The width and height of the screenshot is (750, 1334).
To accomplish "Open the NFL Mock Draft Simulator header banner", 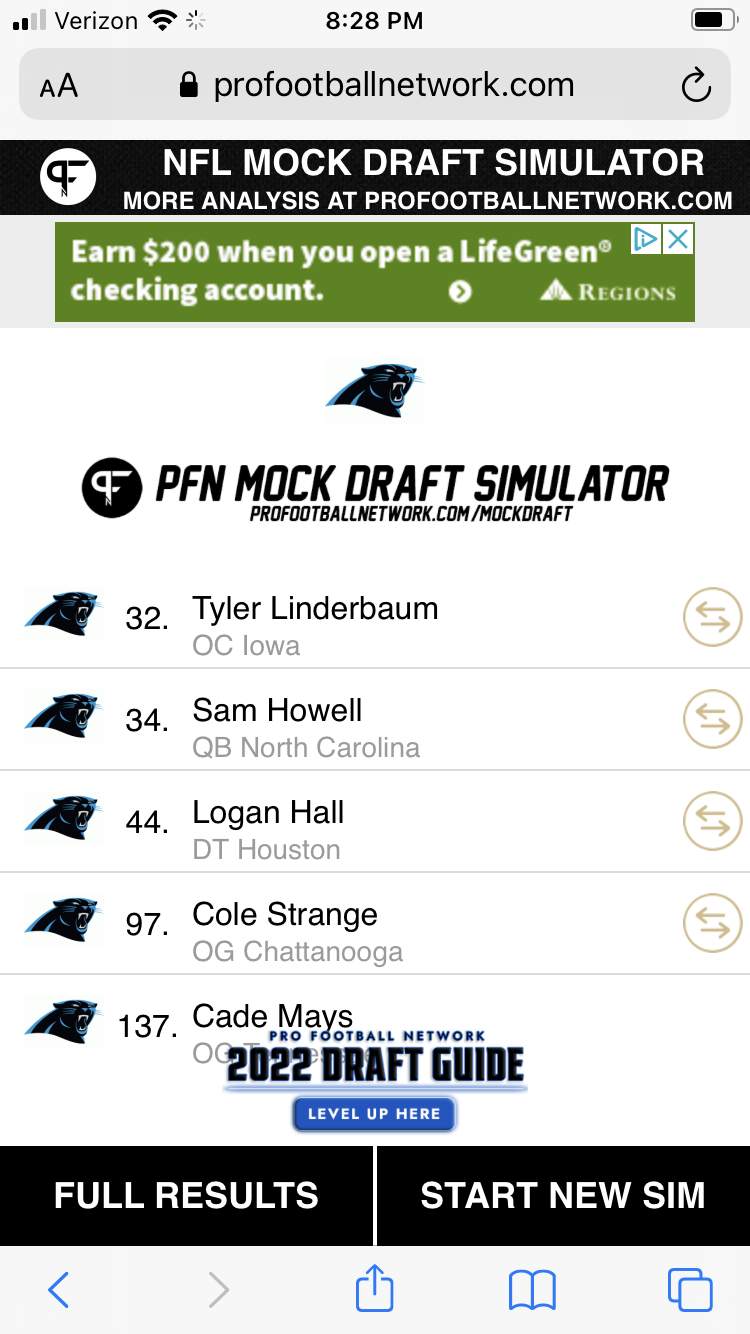I will [x=375, y=177].
